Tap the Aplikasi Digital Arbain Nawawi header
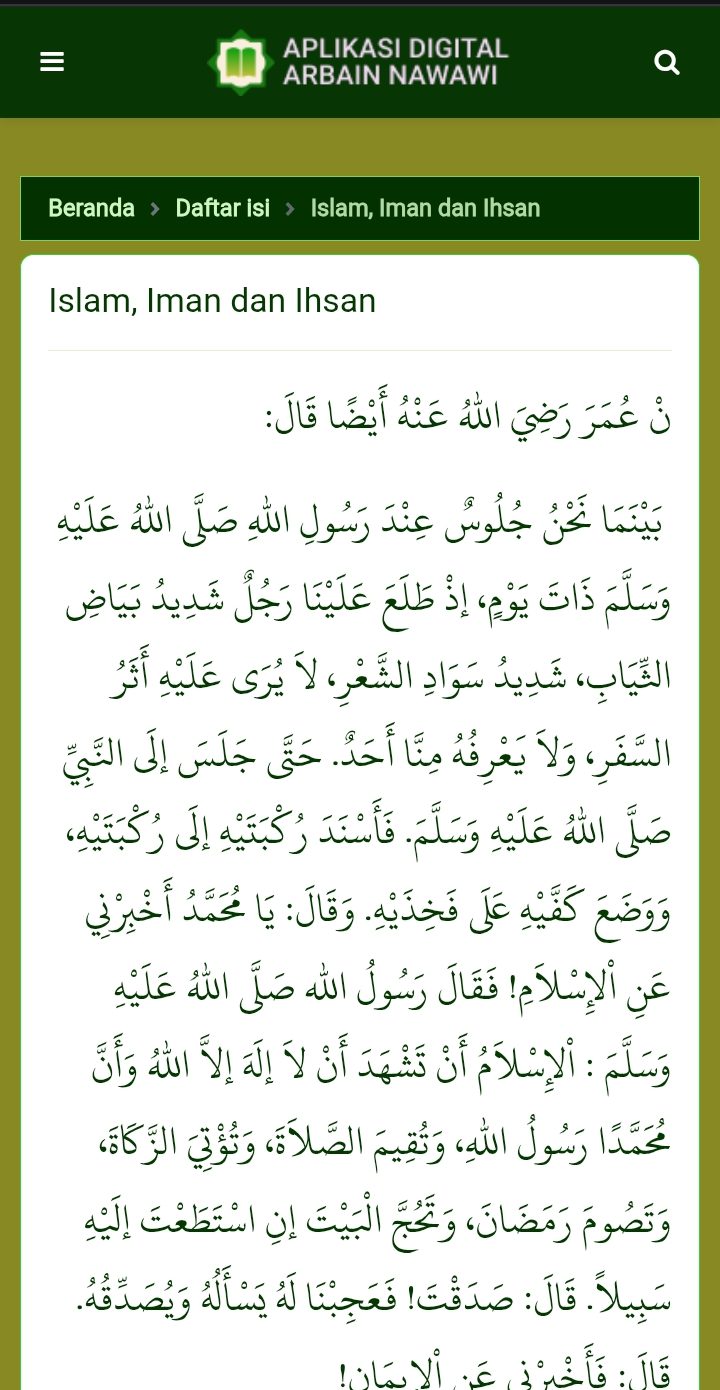 tap(360, 62)
